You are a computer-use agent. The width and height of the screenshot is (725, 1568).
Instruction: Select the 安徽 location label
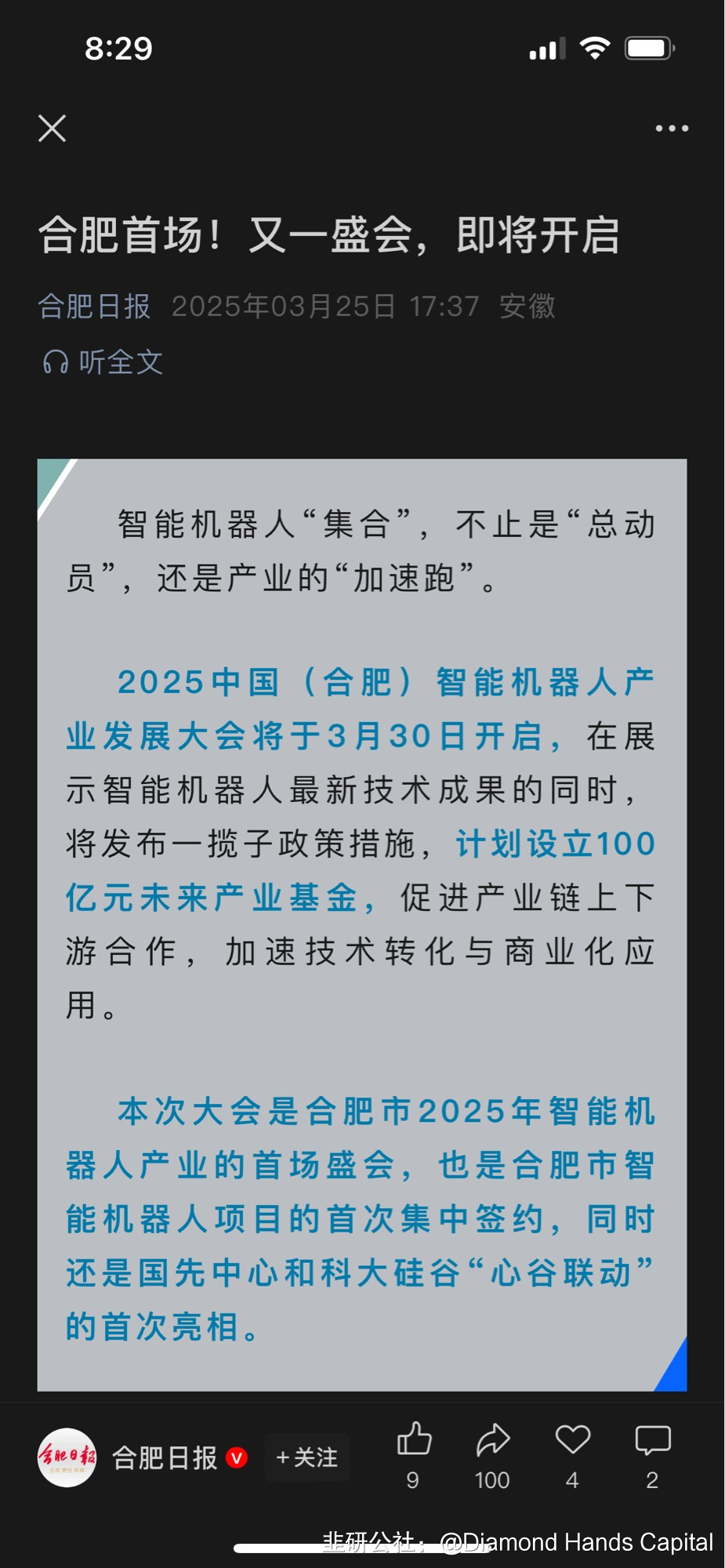point(527,307)
